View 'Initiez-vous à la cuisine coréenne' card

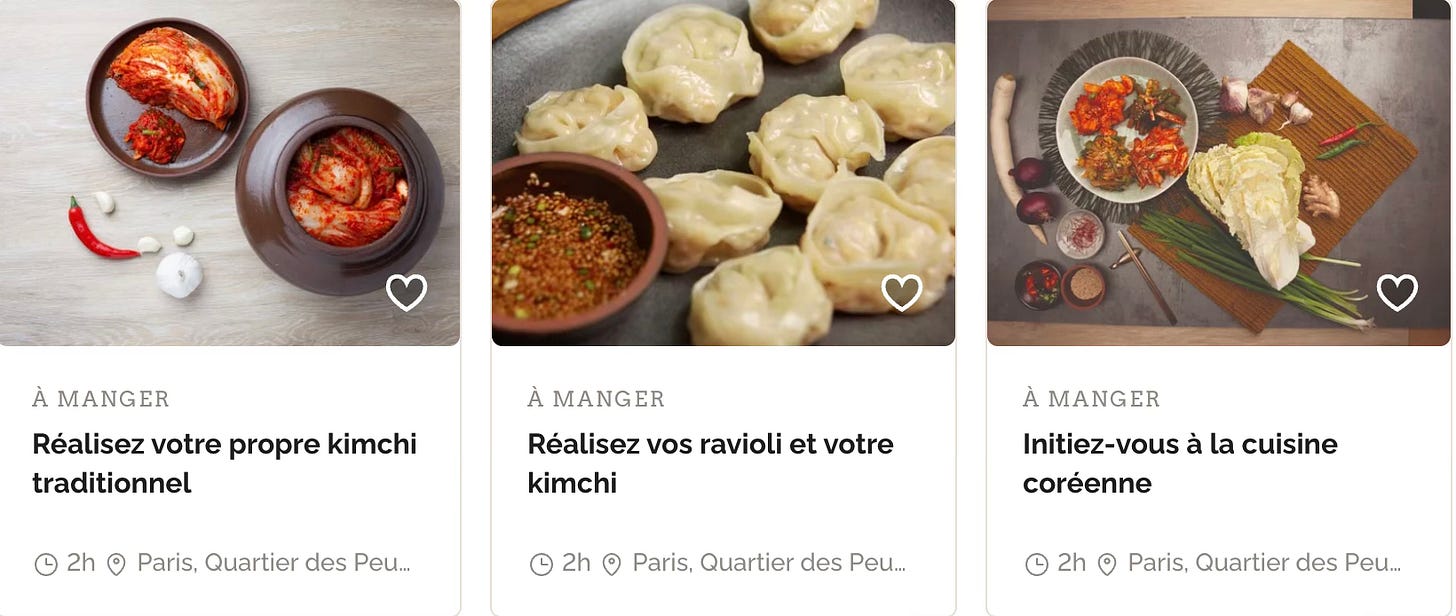click(x=1180, y=463)
